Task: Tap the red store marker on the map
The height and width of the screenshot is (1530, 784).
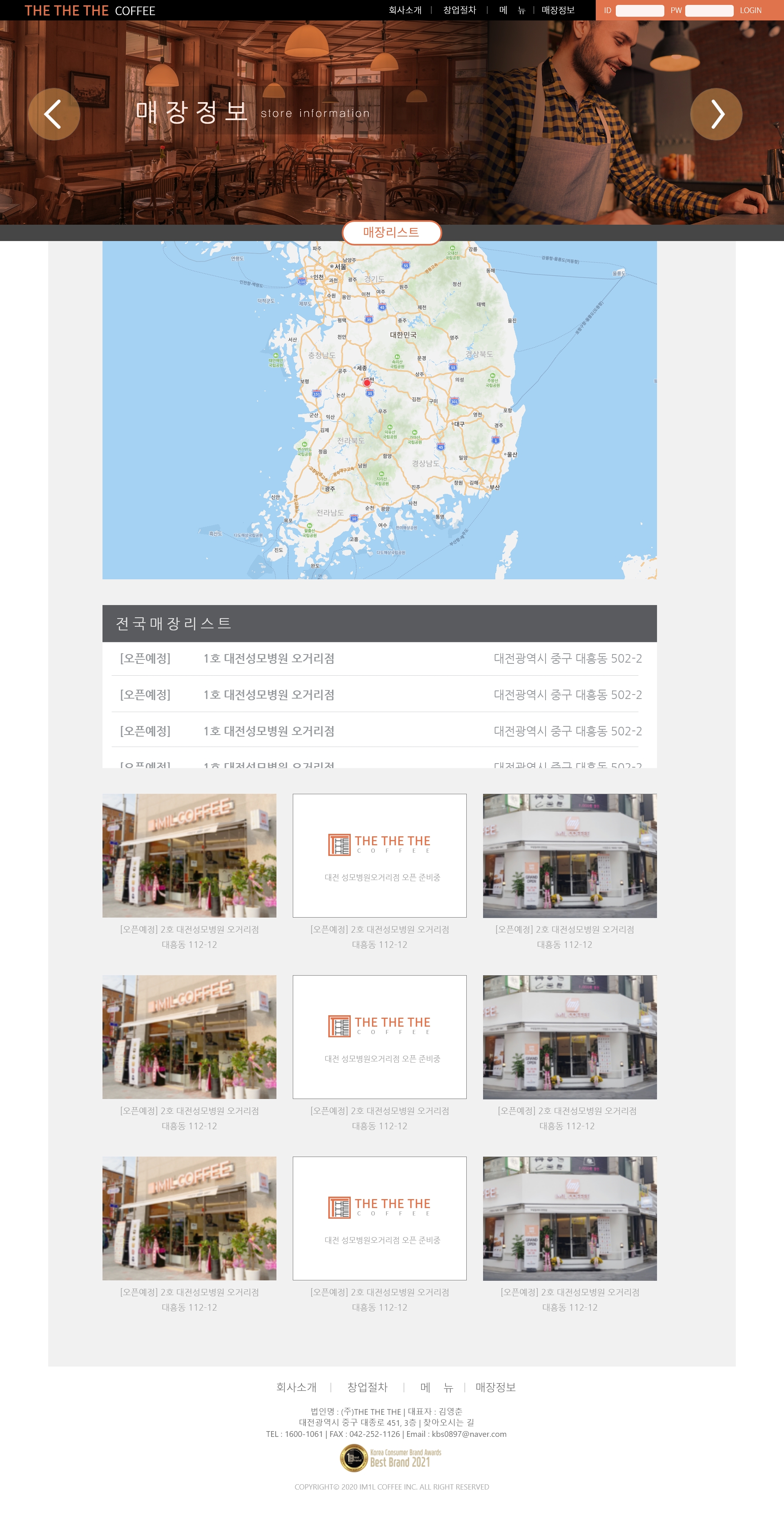Action: click(367, 383)
